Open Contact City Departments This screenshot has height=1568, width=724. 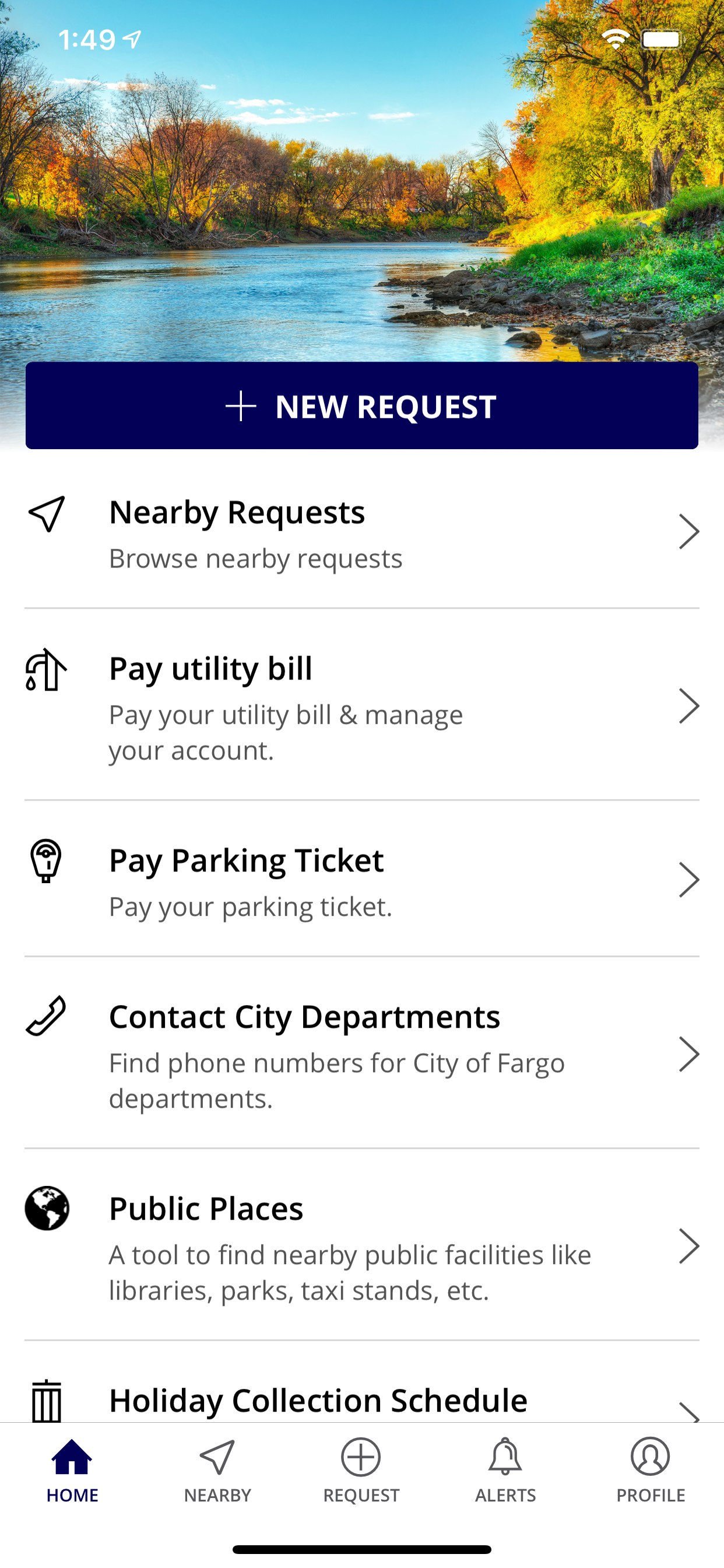(361, 1054)
